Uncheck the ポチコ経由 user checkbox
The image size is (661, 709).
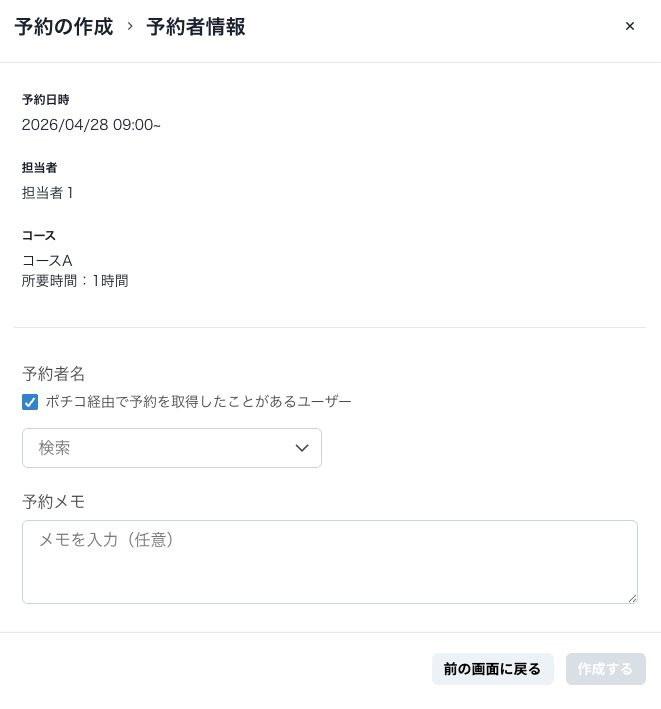tap(30, 402)
